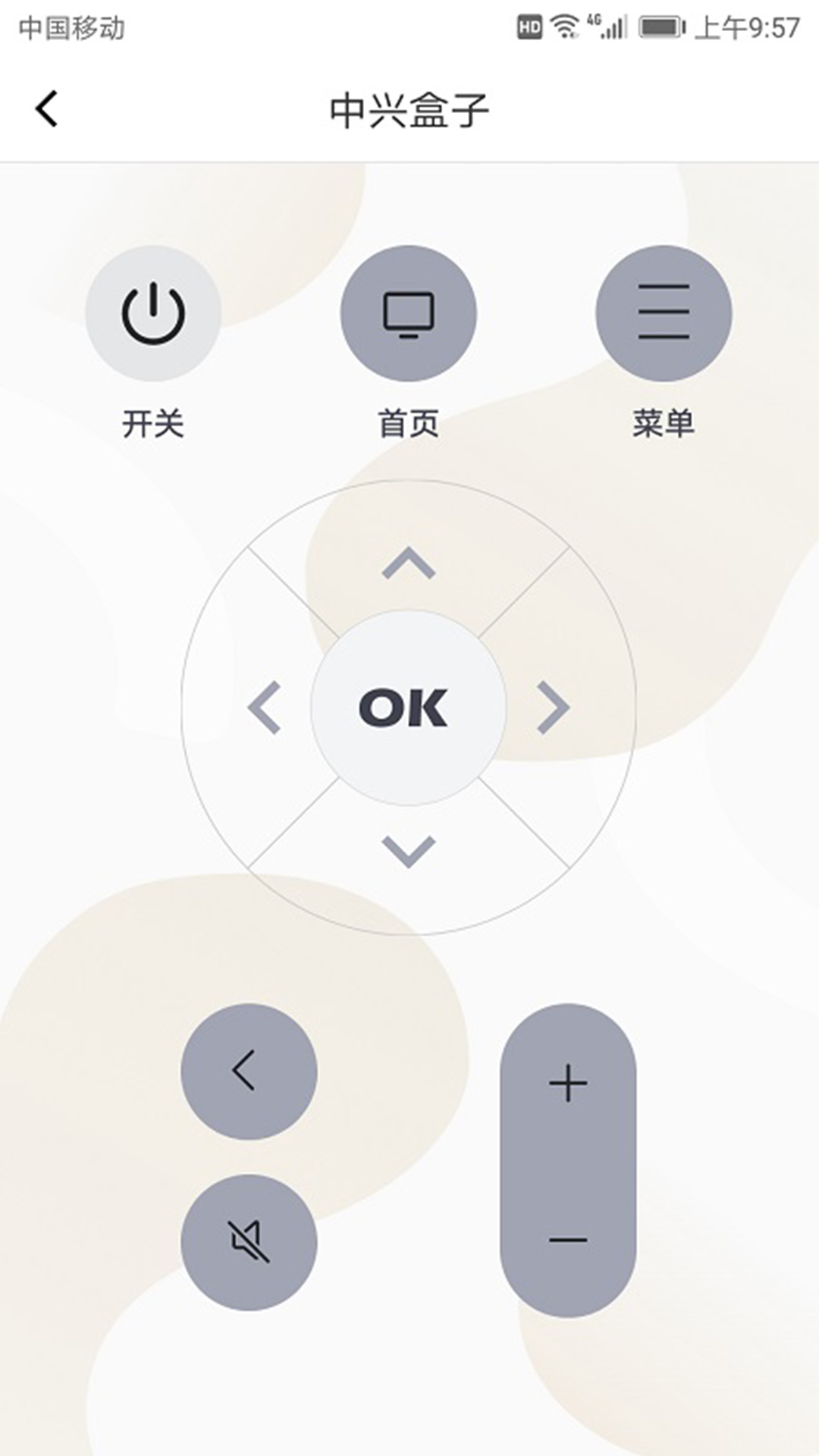Open the 首页 home screen button
The image size is (819, 1456).
pos(409,312)
